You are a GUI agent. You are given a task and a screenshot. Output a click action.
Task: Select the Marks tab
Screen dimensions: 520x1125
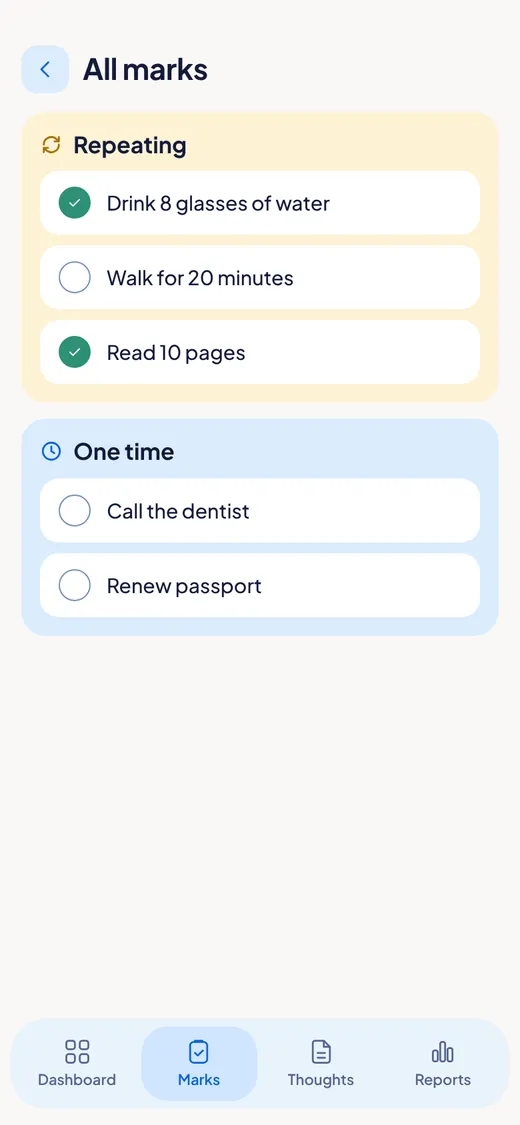(199, 1064)
